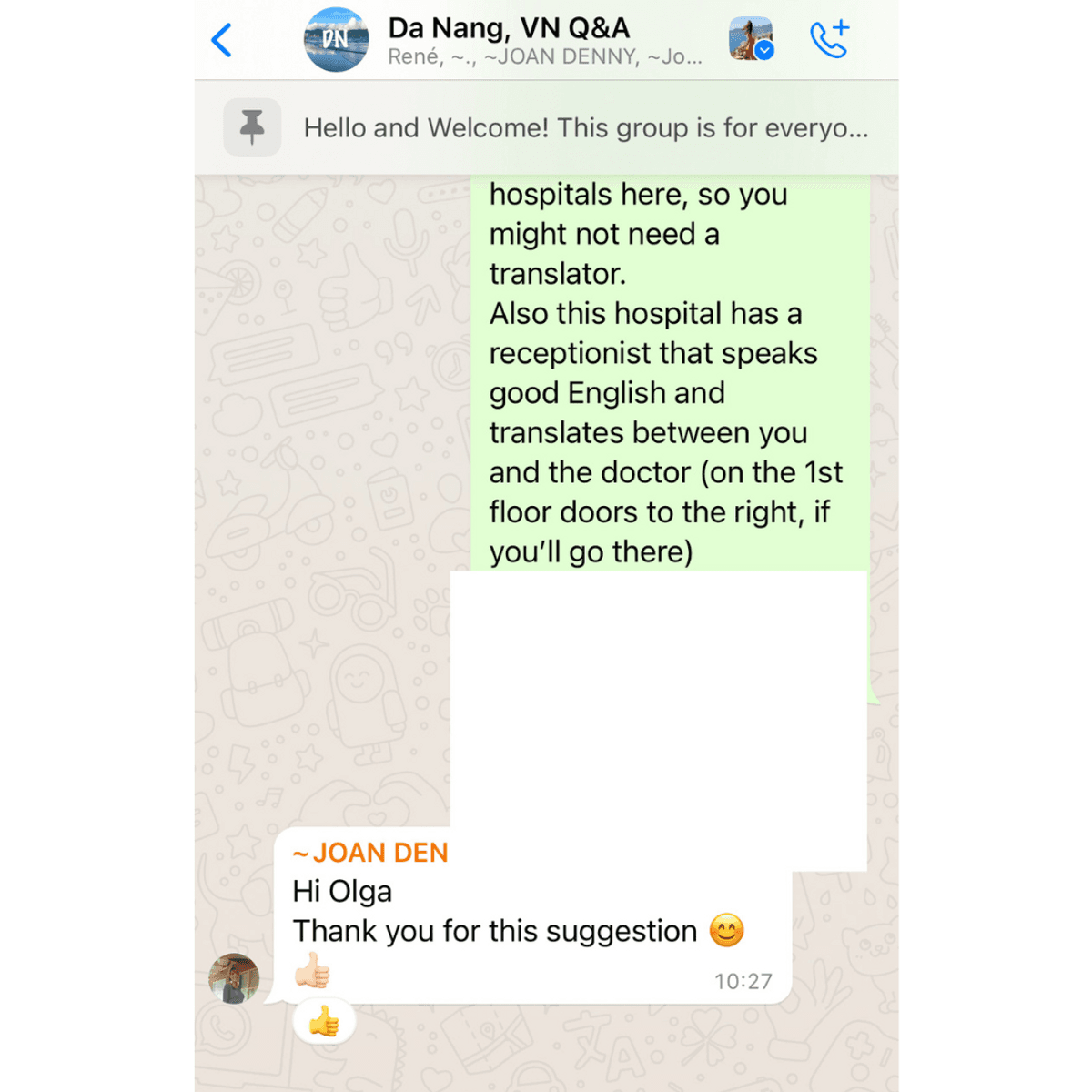Open Da Nang, VN Q&A group info

click(x=508, y=40)
